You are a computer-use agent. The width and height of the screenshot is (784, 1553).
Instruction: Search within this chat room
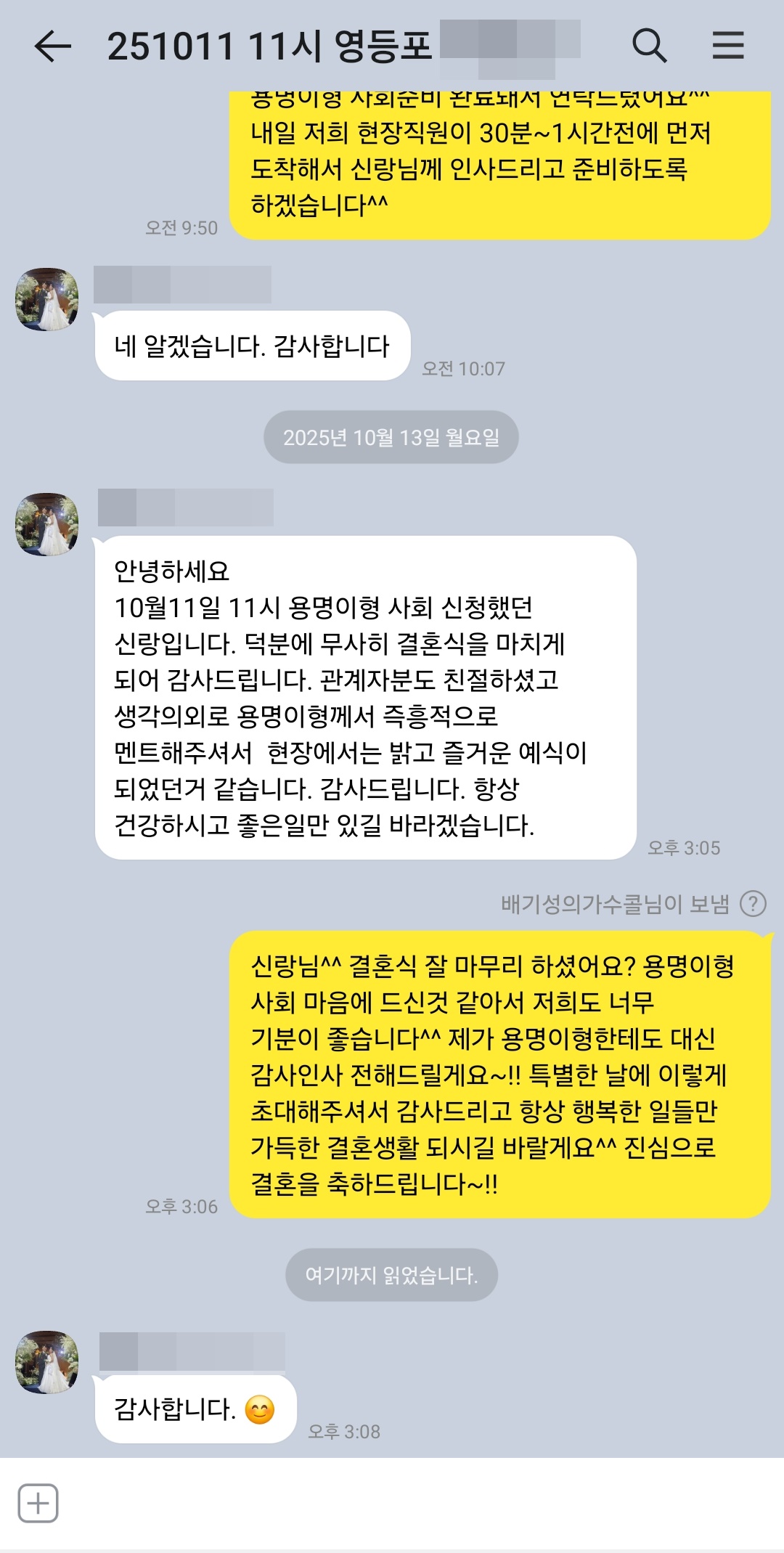click(x=649, y=46)
